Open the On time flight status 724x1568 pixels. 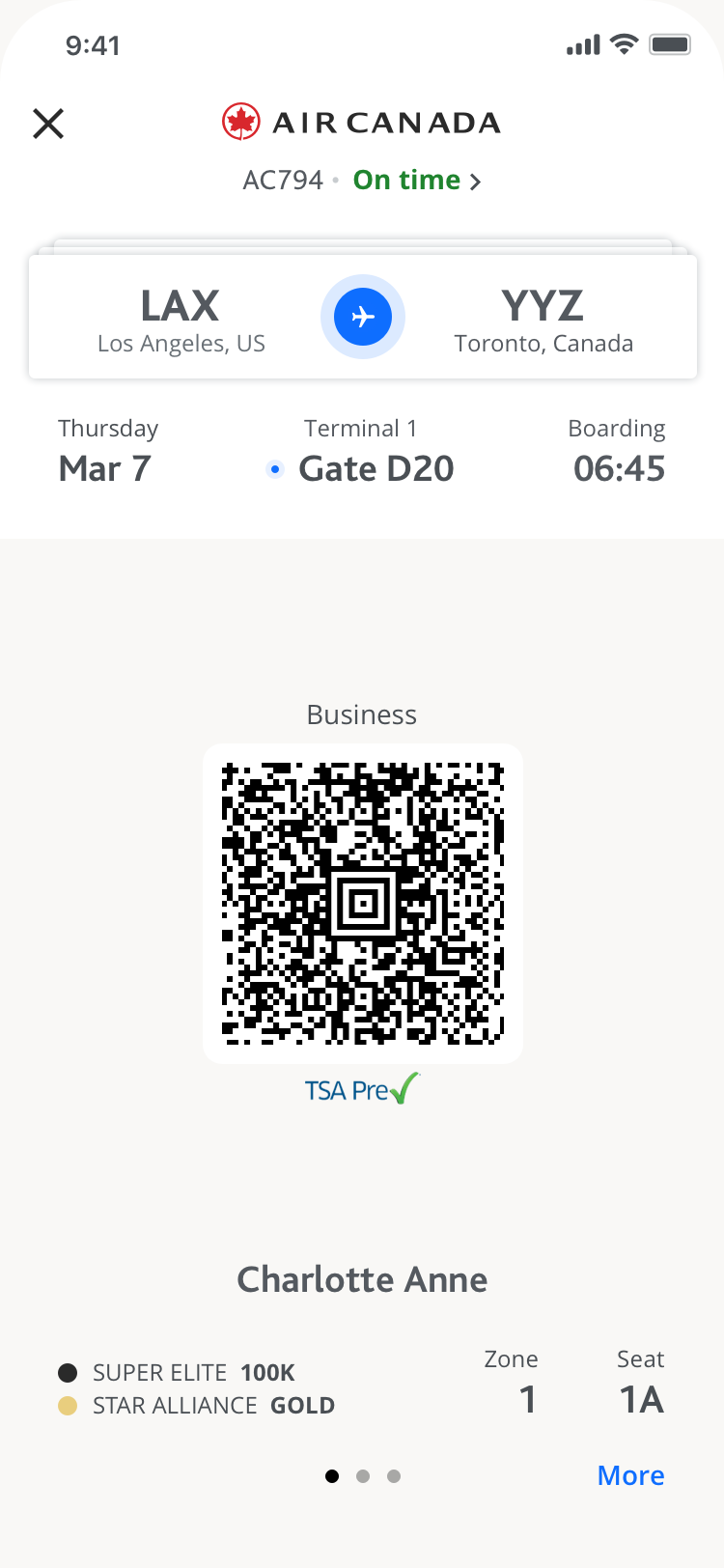[x=416, y=181]
